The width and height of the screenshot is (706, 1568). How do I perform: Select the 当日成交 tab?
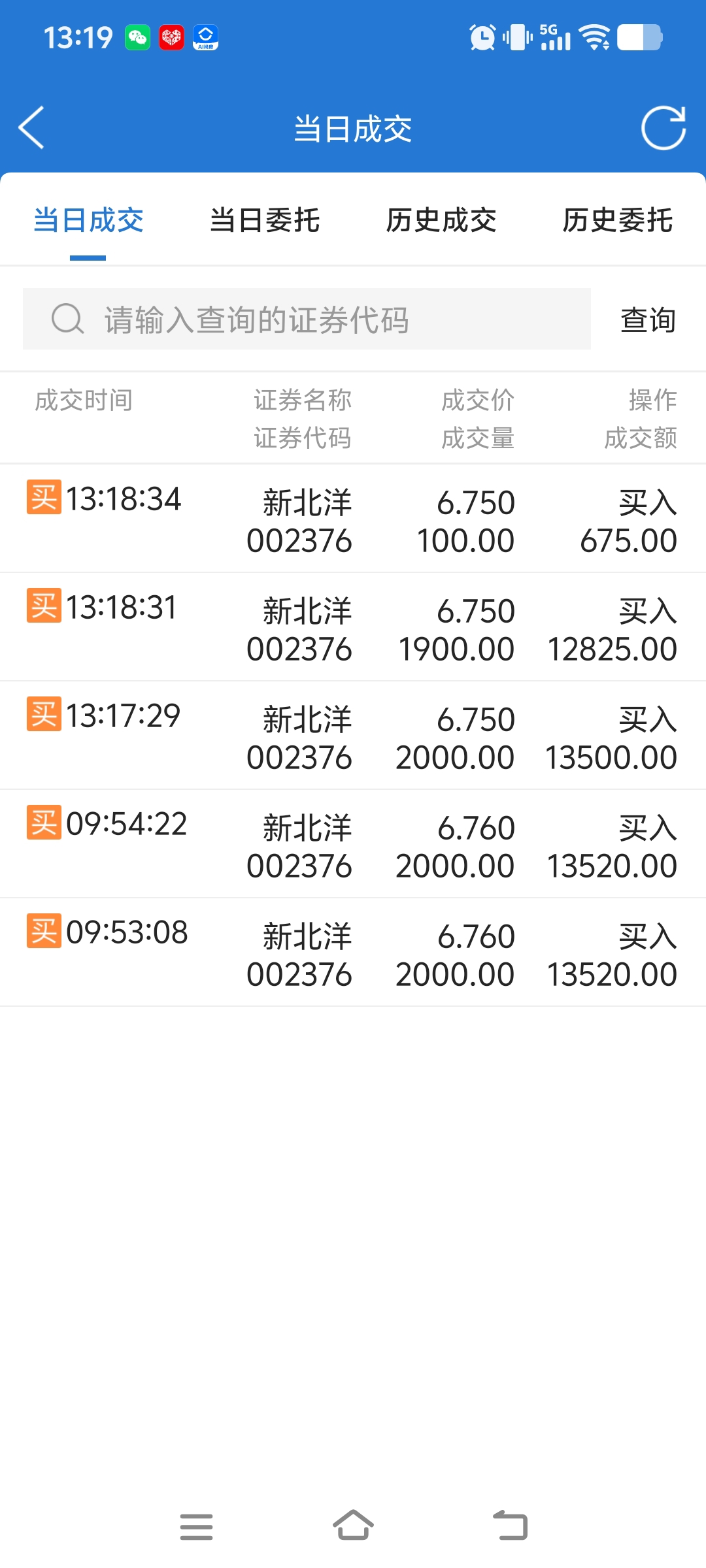tap(88, 220)
